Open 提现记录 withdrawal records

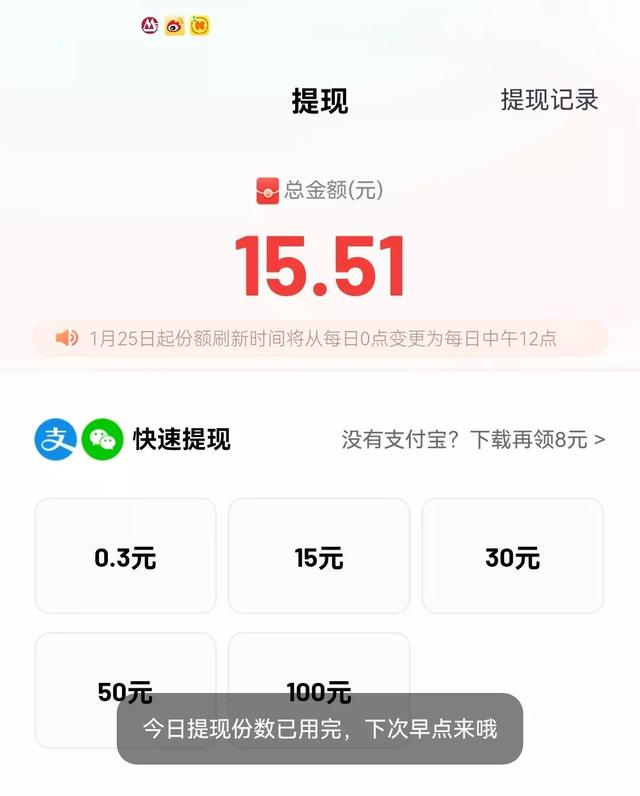coord(549,100)
